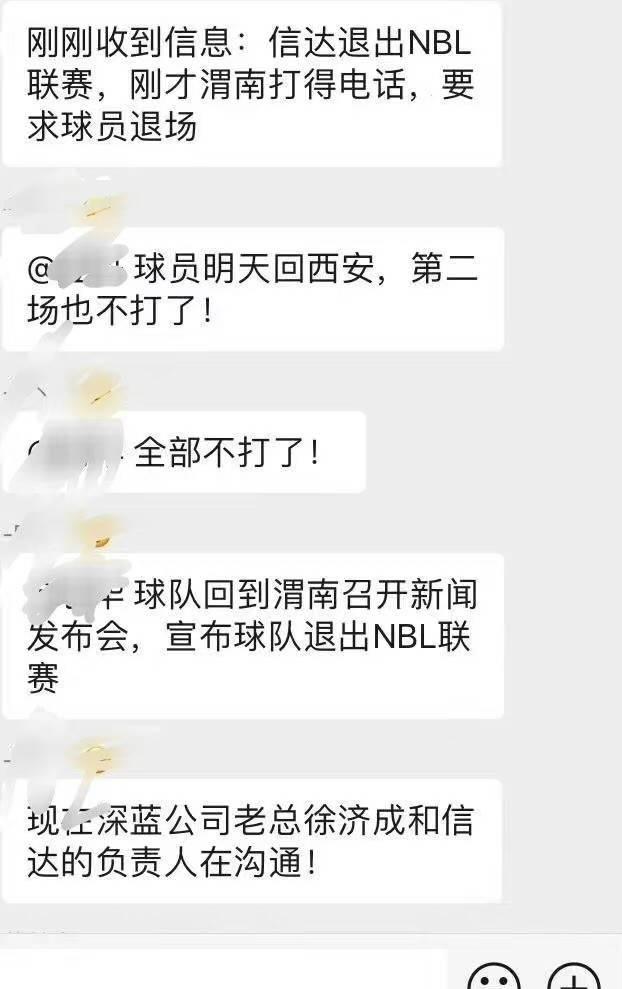Viewport: 622px width, 989px height.
Task: Open the plus attachments menu
Action: click(574, 978)
